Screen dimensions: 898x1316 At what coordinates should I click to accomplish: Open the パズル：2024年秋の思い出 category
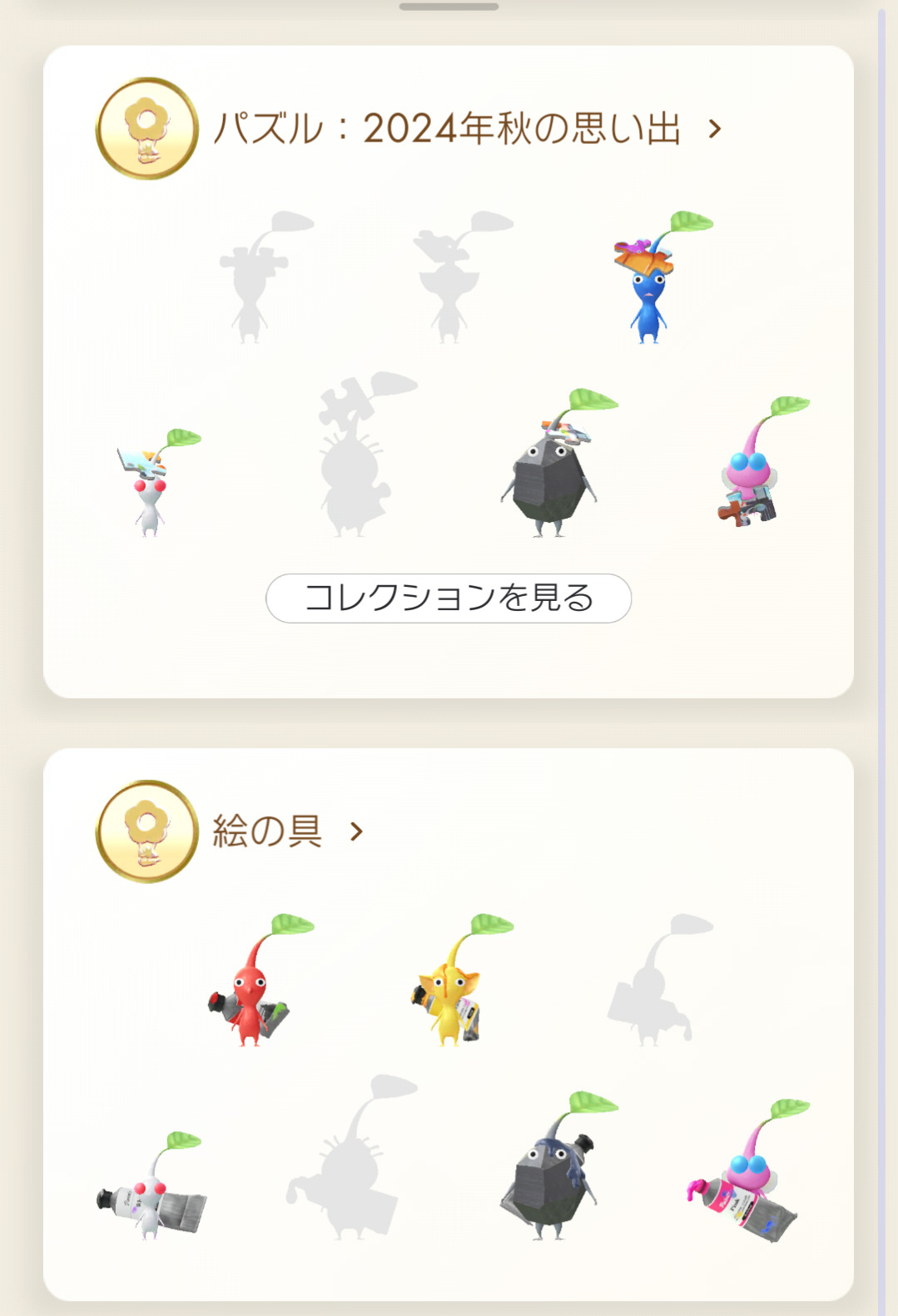466,129
